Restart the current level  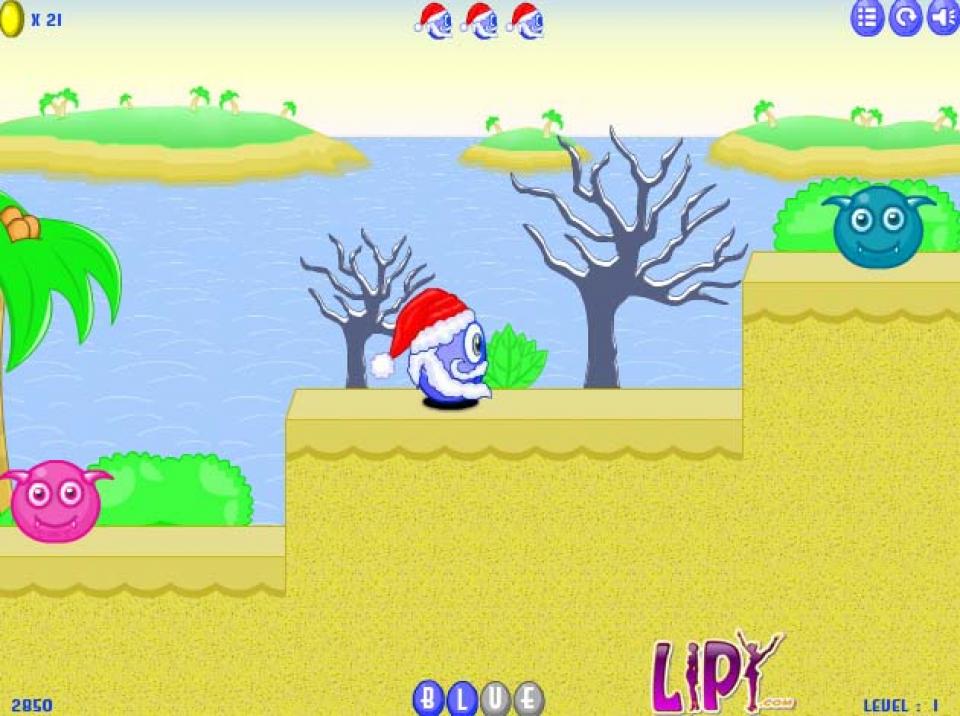(905, 17)
